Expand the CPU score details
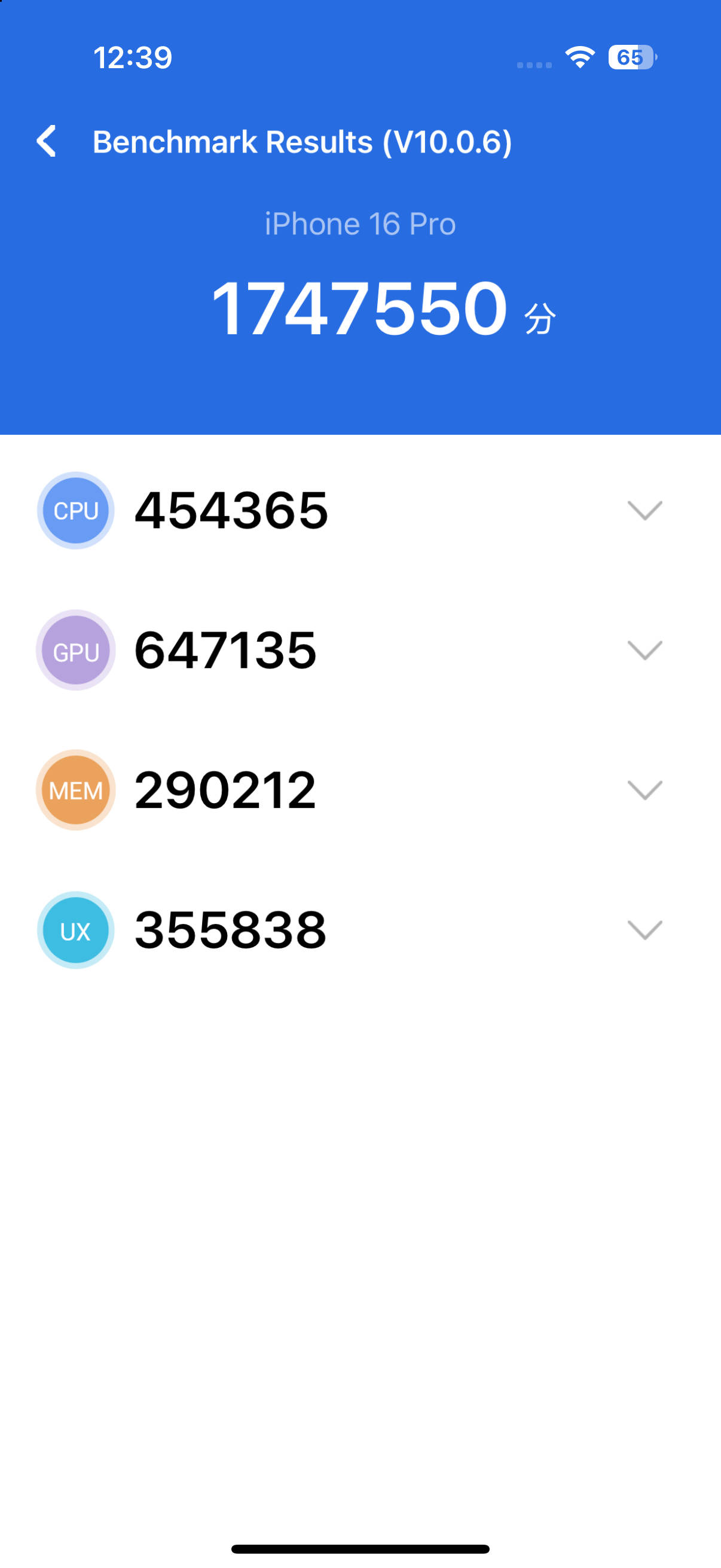The height and width of the screenshot is (1568, 721). tap(646, 510)
